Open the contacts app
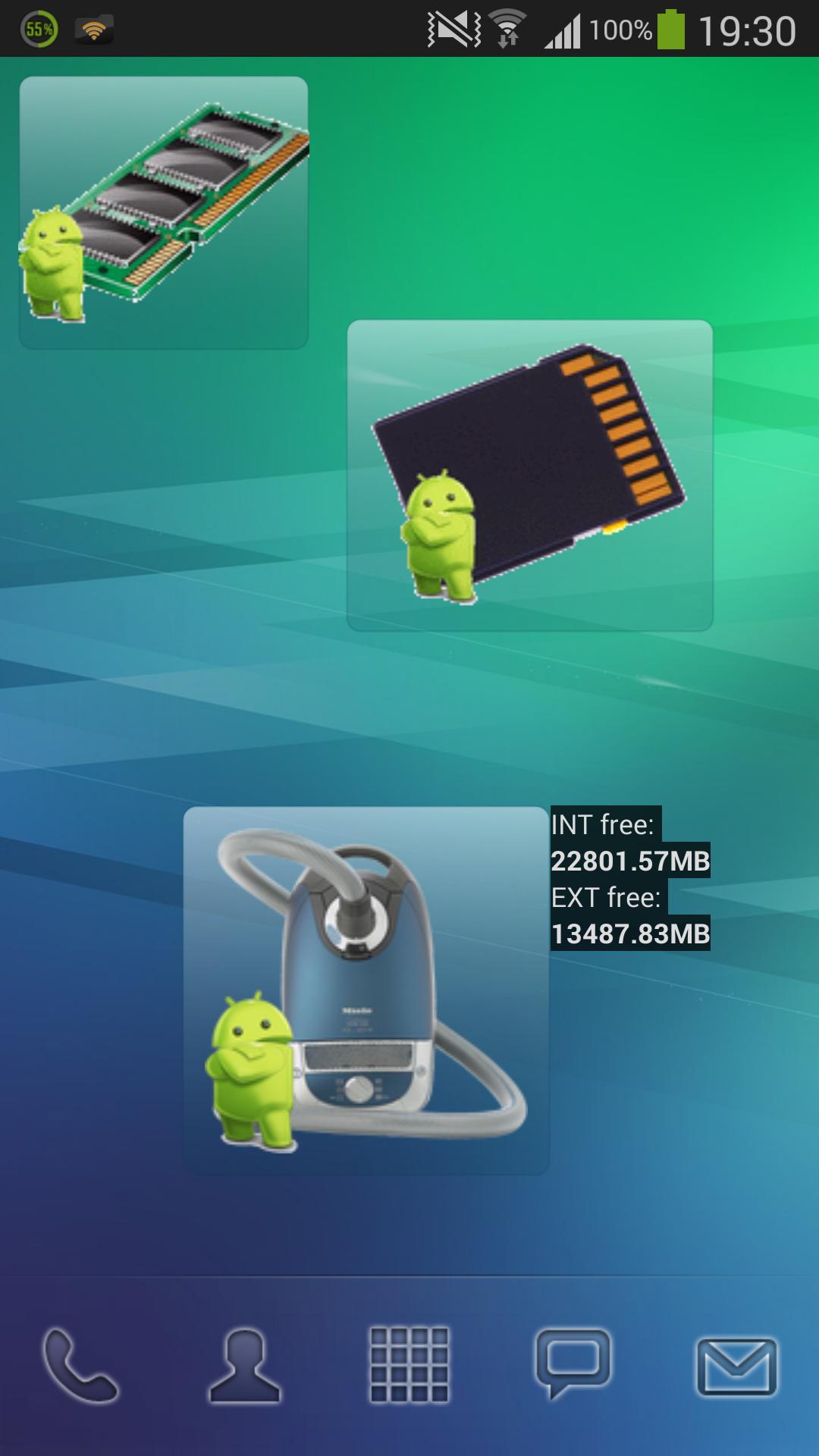819x1456 pixels. pos(244,1365)
